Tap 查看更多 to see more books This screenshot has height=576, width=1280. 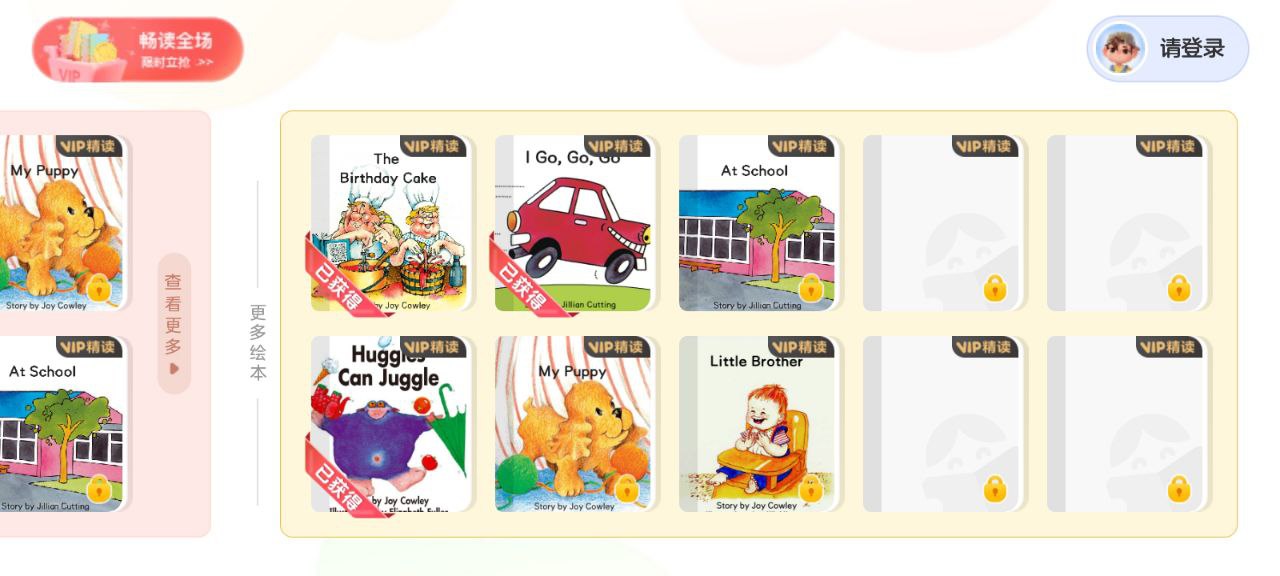(x=174, y=323)
